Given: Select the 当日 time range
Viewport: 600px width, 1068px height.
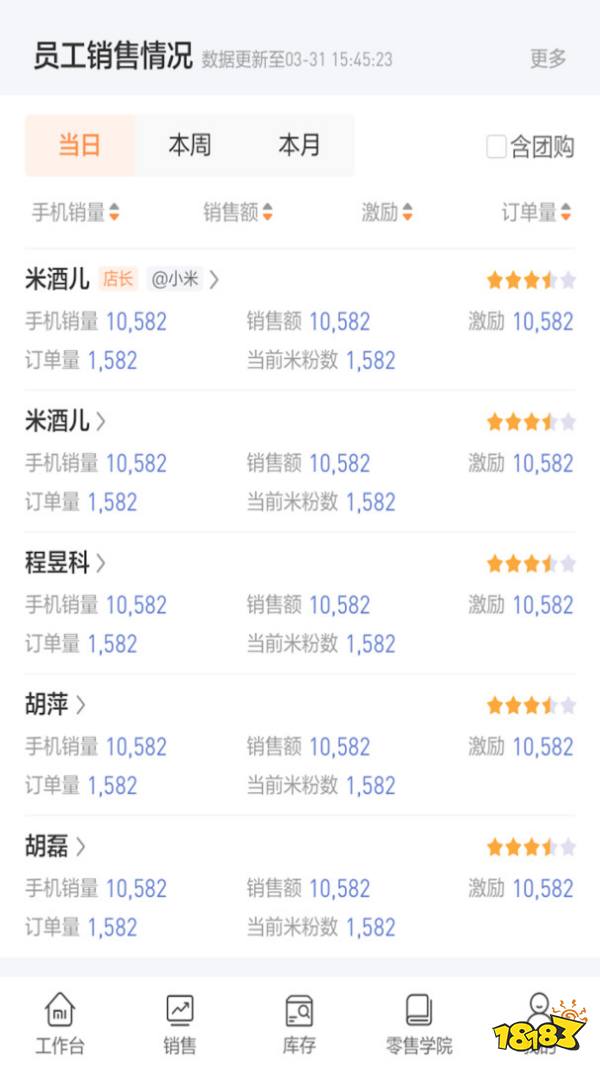Looking at the screenshot, I should (80, 145).
